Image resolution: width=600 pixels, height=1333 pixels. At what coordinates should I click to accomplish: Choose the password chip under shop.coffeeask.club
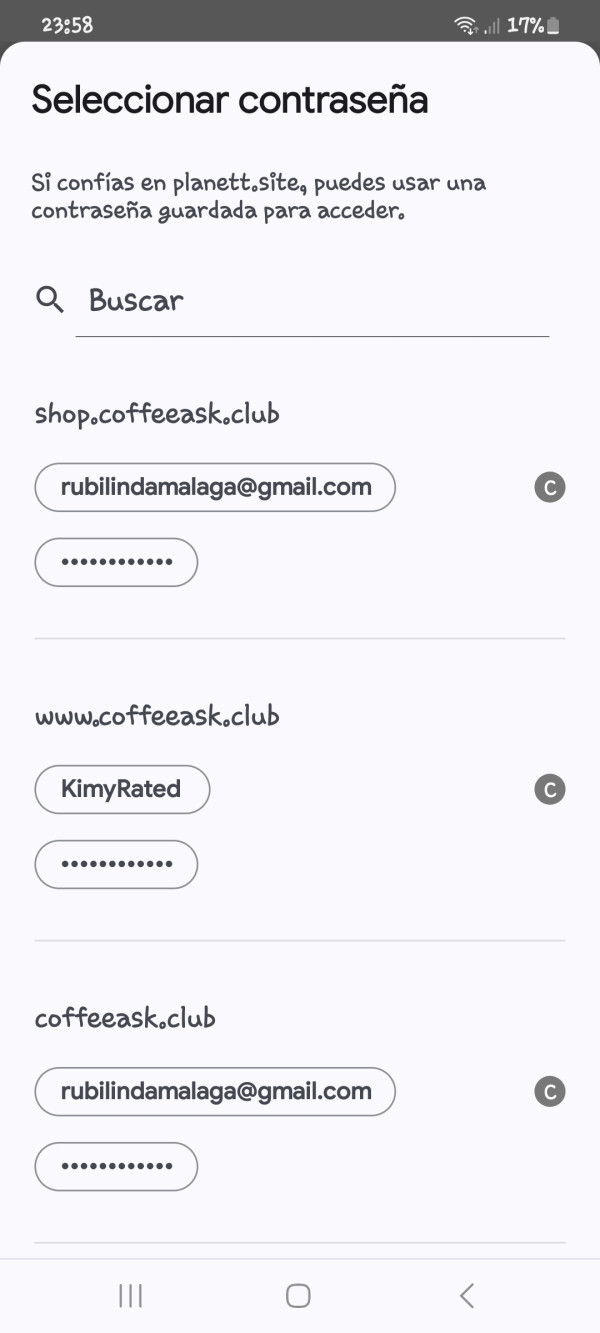pyautogui.click(x=116, y=563)
